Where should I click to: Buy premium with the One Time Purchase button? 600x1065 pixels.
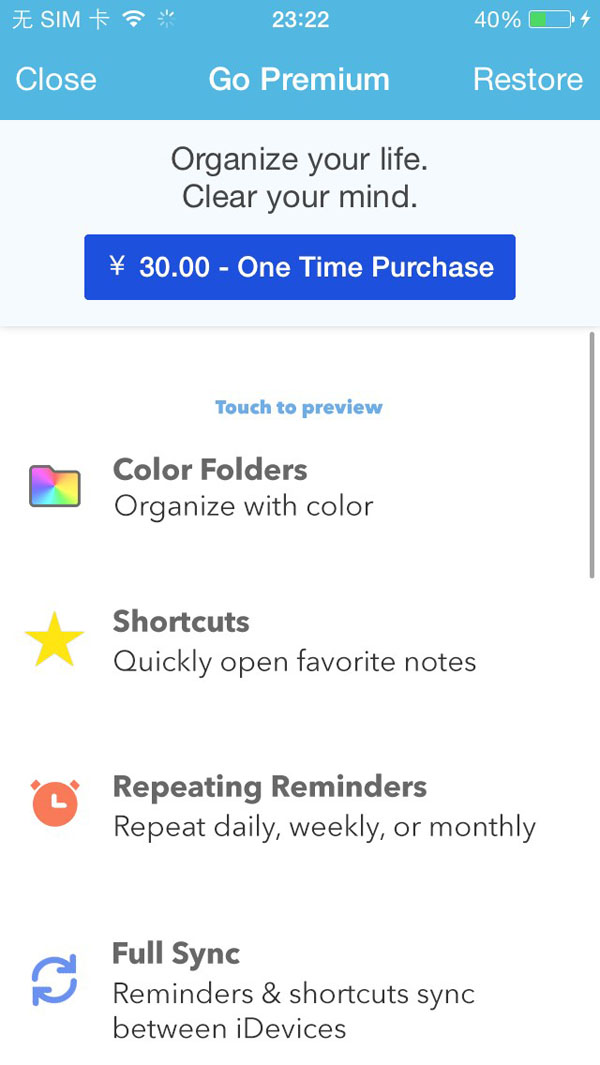(x=300, y=267)
